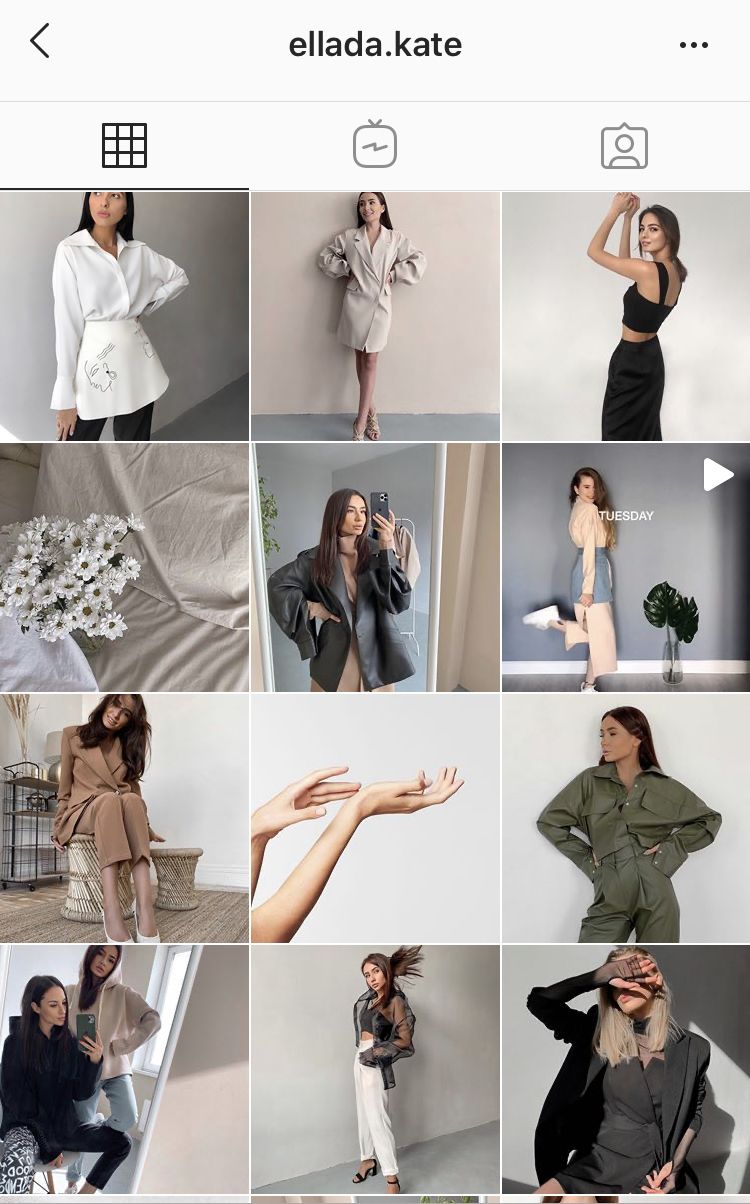Open the white blouse and skirt post

click(124, 316)
